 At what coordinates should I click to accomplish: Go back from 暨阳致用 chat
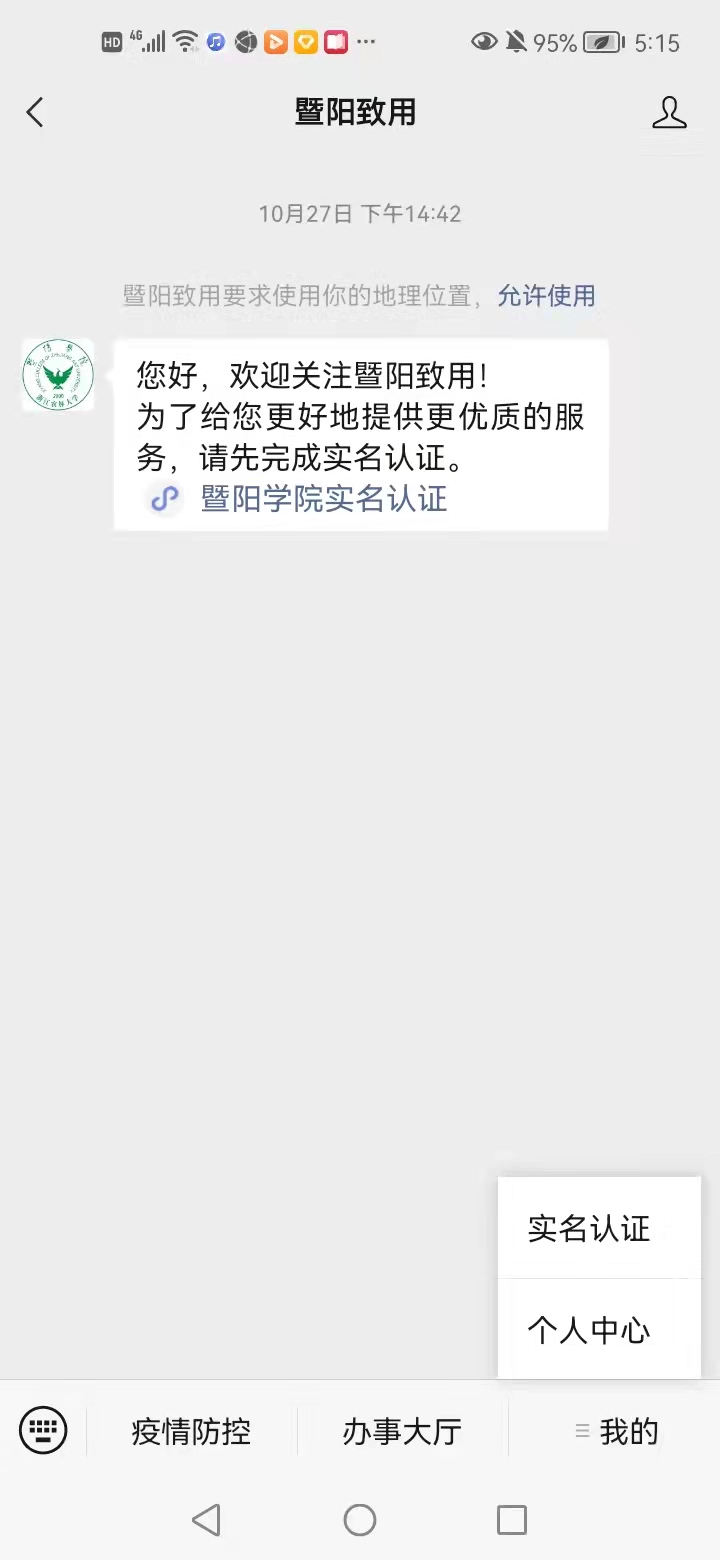35,112
